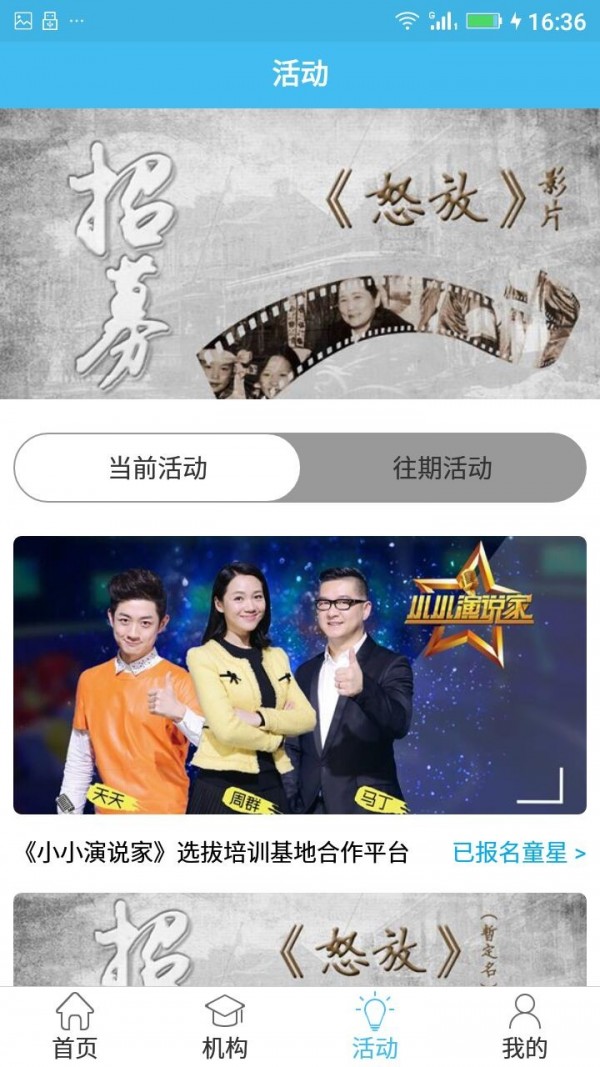Open the 我的 profile tab
The height and width of the screenshot is (1067, 600).
pyautogui.click(x=524, y=1027)
